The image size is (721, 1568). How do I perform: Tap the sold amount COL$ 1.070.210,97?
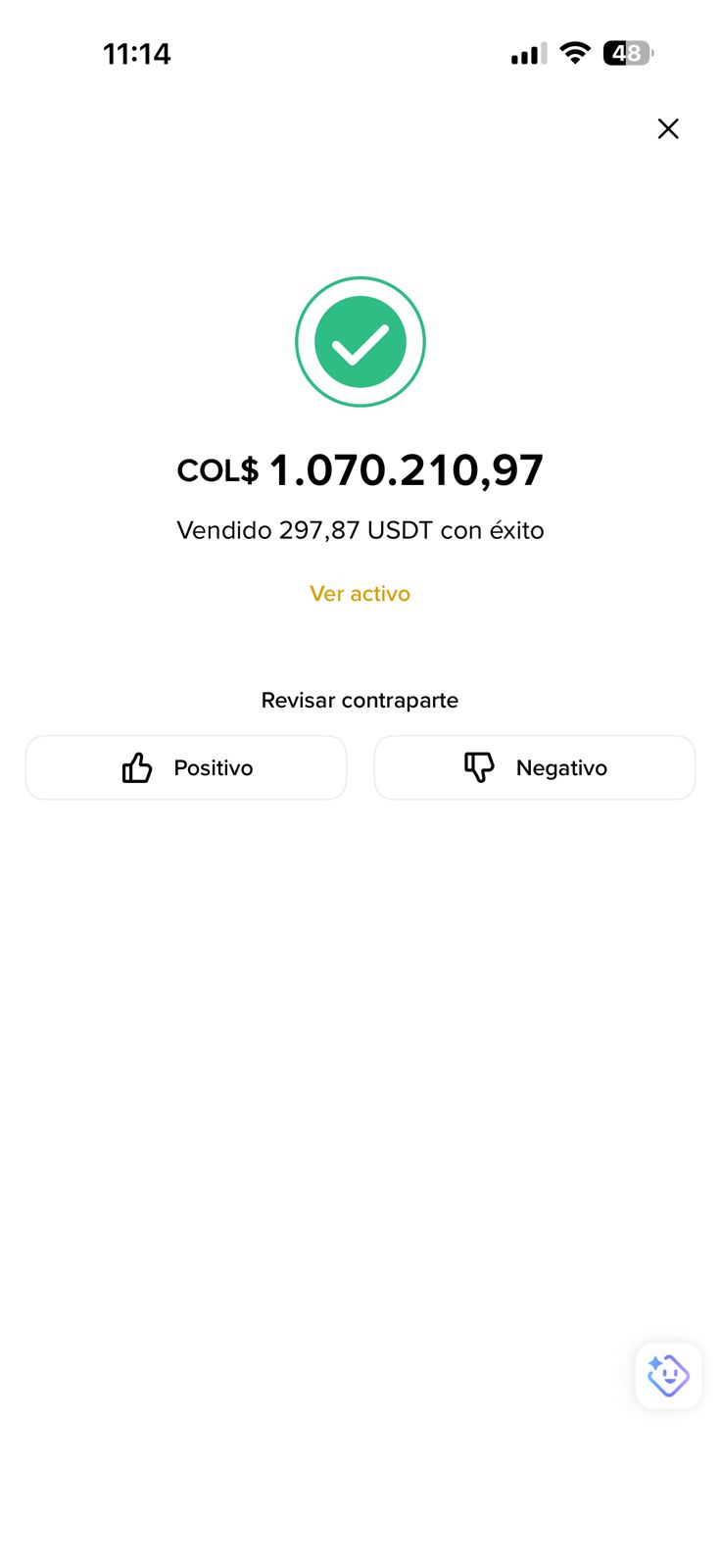tap(360, 469)
